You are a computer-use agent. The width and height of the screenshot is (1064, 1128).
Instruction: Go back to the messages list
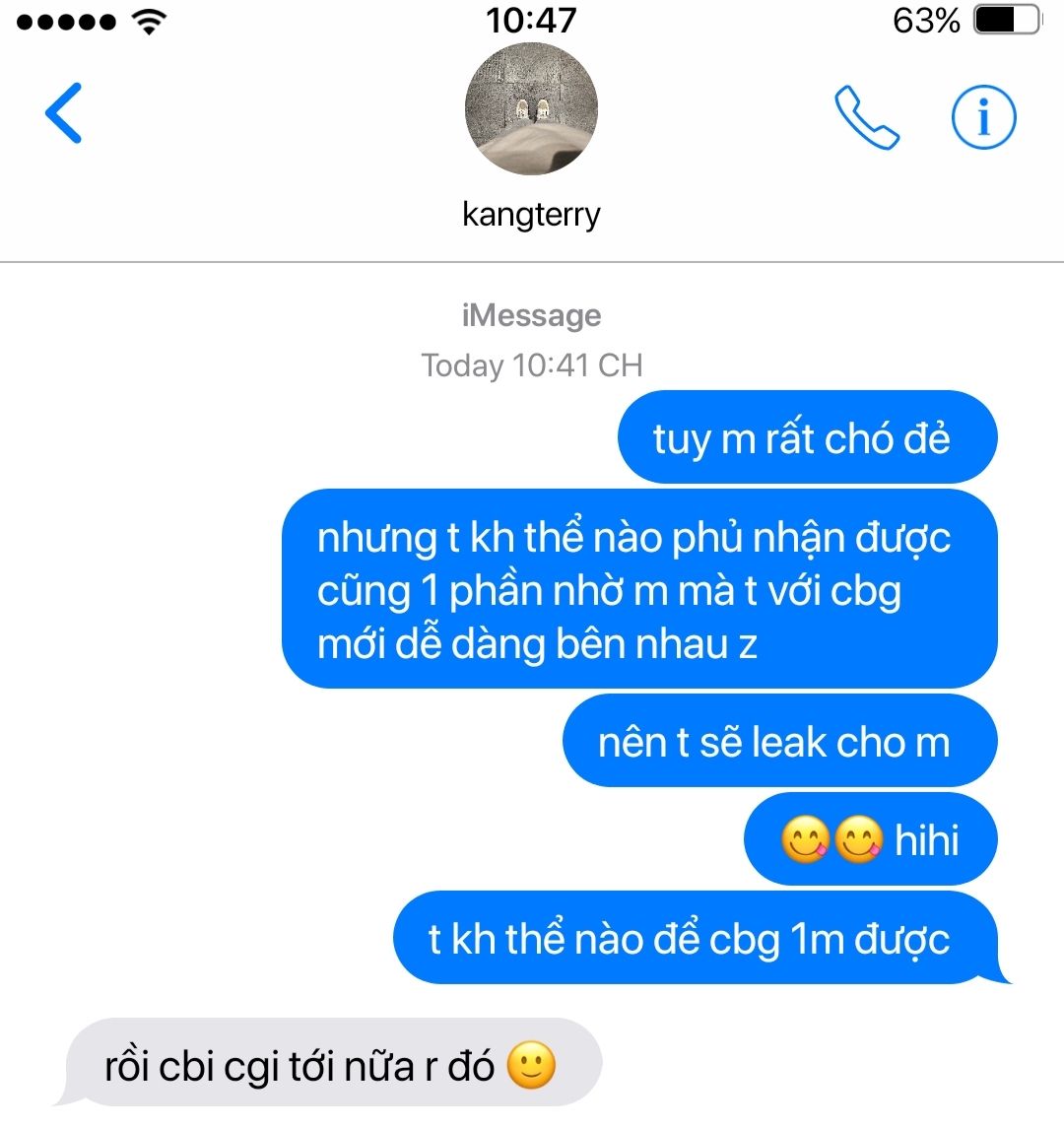tap(63, 113)
